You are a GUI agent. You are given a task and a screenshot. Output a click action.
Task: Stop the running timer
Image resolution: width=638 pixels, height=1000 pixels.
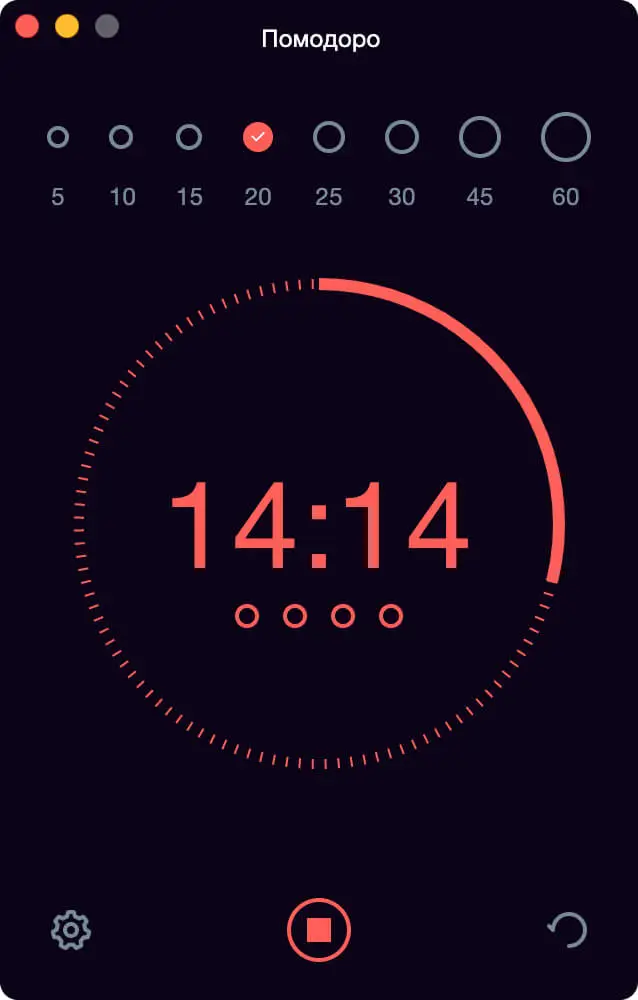tap(319, 930)
